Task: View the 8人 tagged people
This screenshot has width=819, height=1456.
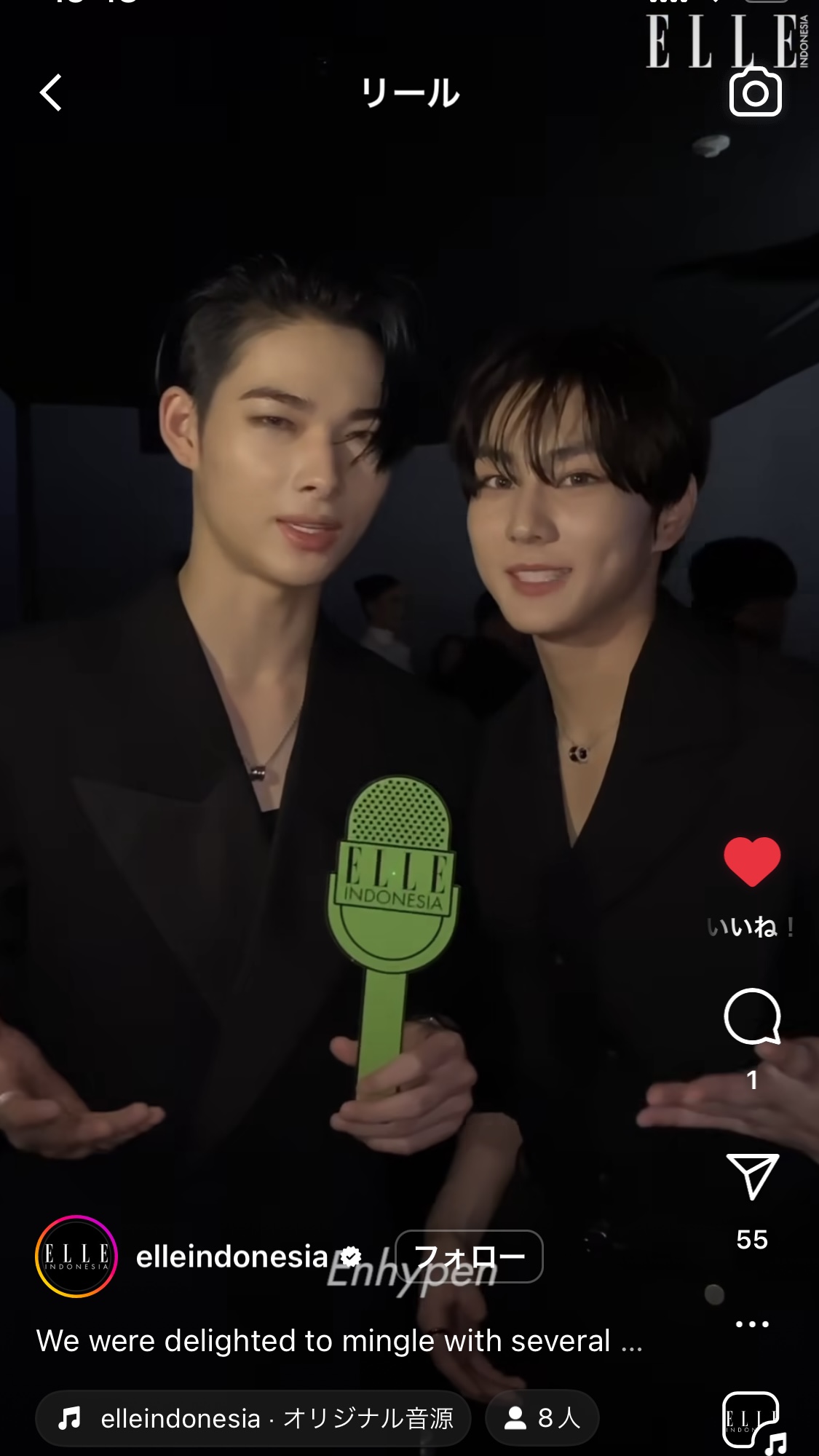Action: [542, 1417]
